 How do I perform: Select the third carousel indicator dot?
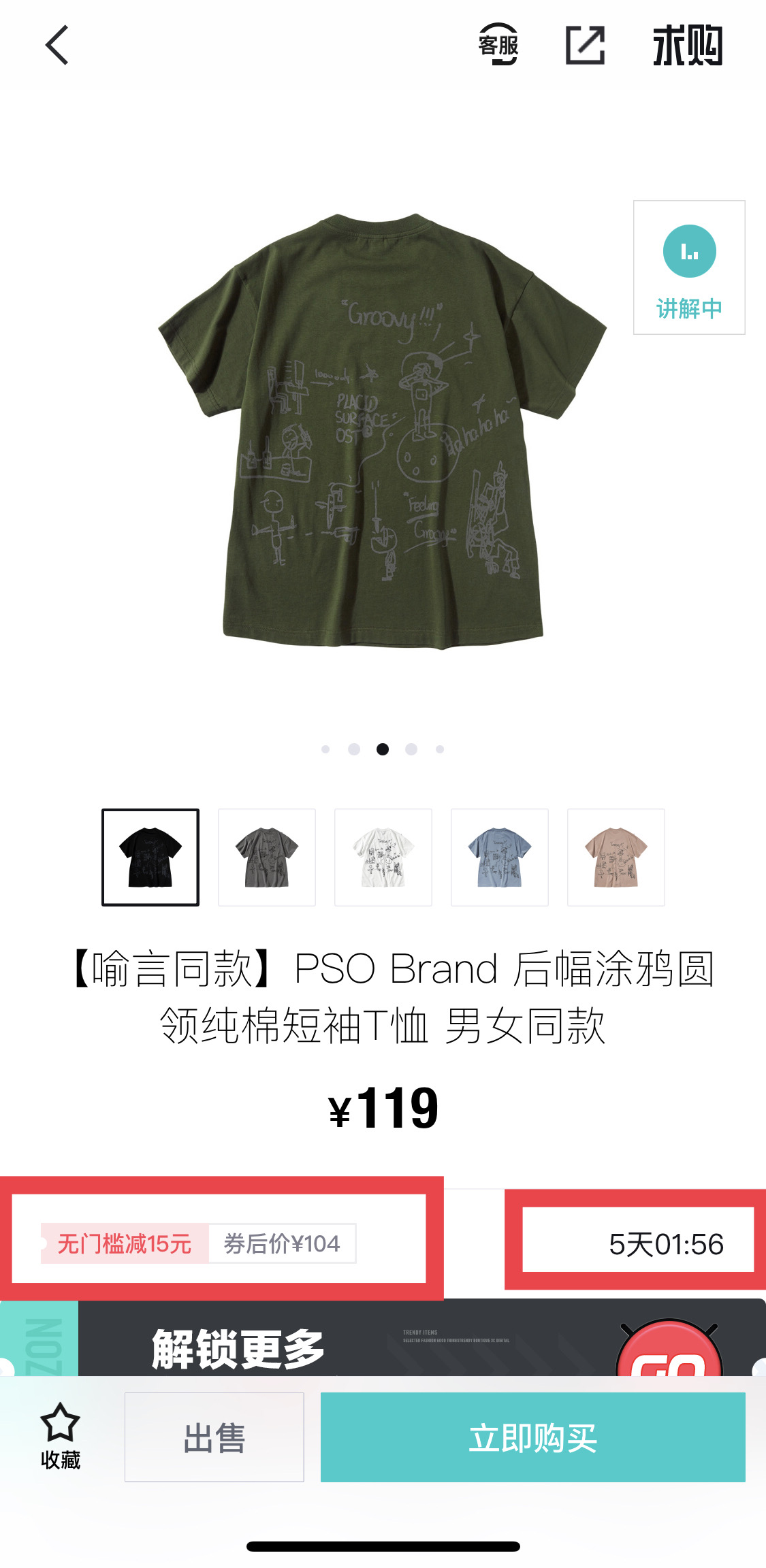(383, 749)
